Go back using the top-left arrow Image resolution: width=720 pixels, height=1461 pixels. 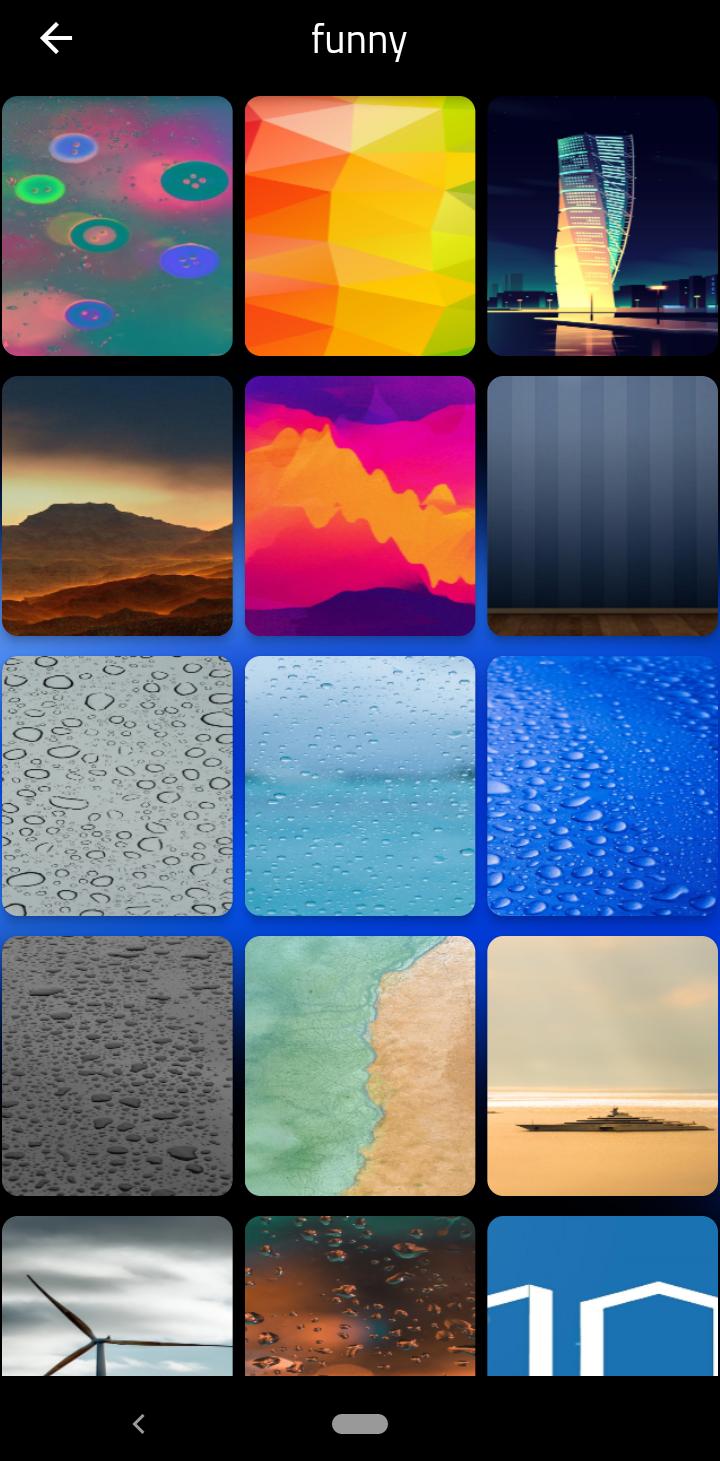click(56, 39)
